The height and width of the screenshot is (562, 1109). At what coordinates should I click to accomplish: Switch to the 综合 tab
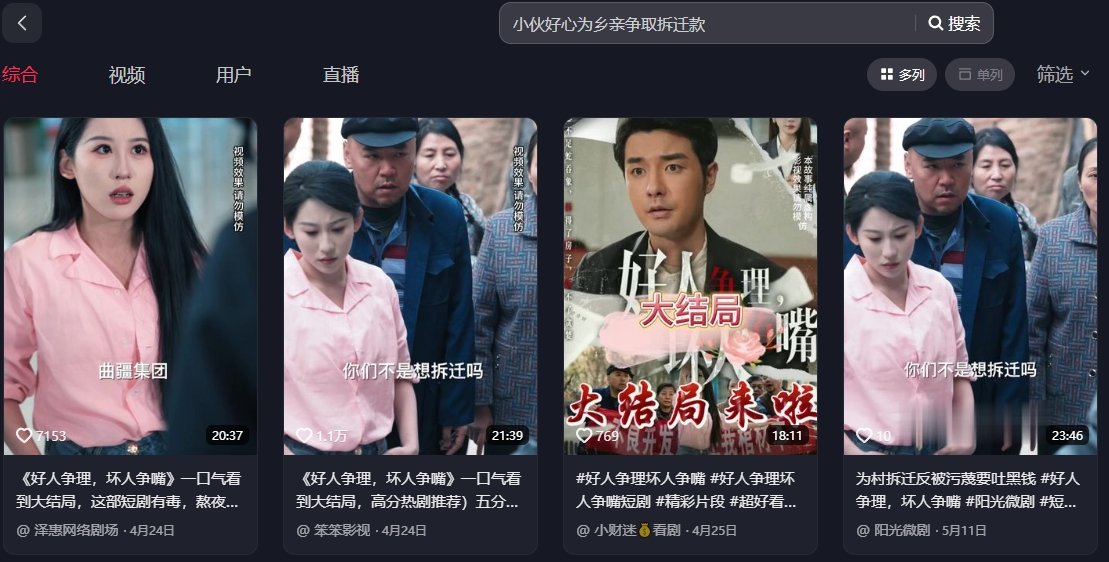(20, 74)
